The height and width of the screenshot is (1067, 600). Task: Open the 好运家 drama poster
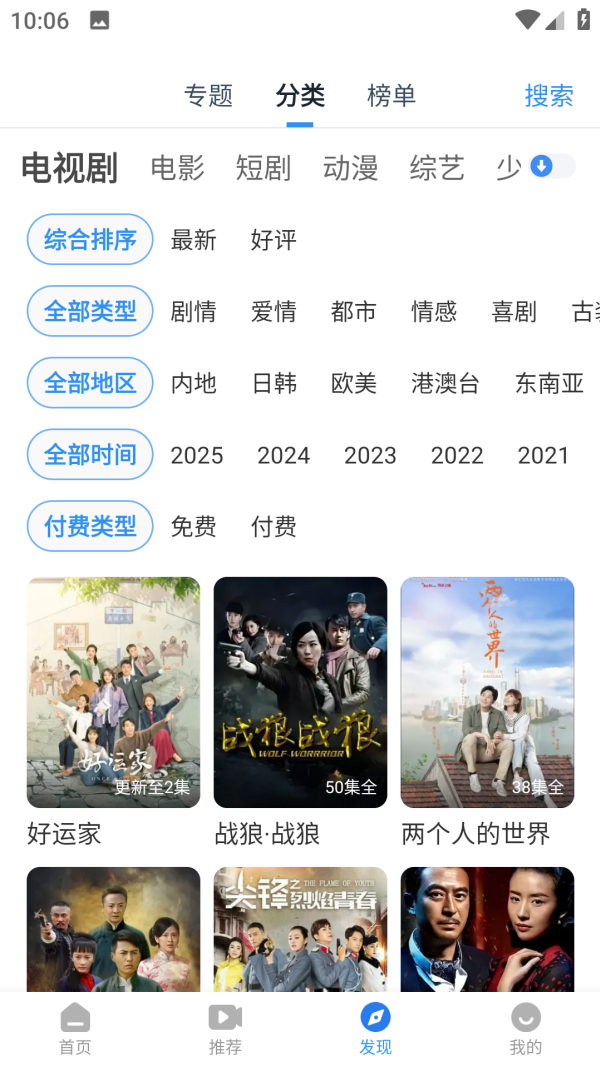click(x=113, y=692)
